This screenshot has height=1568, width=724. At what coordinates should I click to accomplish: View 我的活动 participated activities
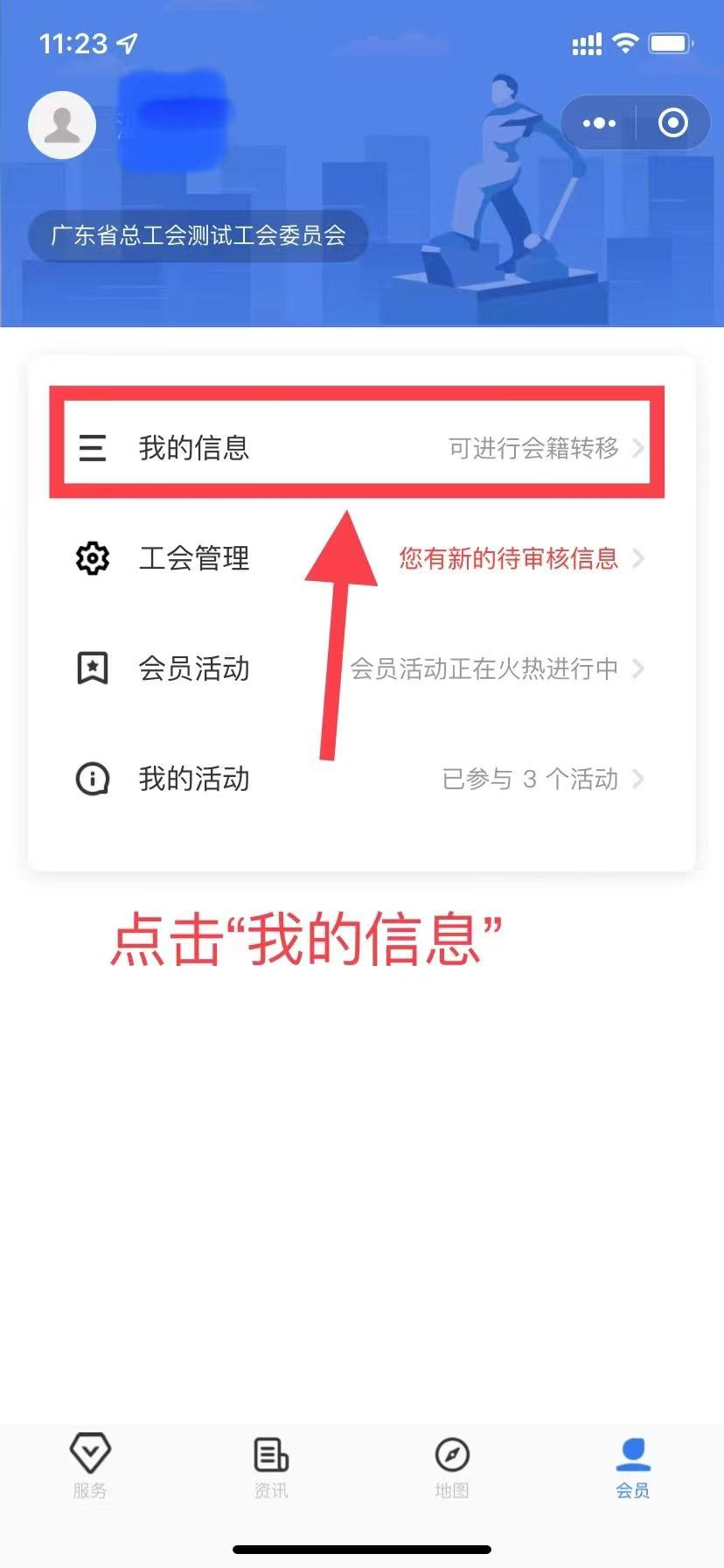coord(357,779)
